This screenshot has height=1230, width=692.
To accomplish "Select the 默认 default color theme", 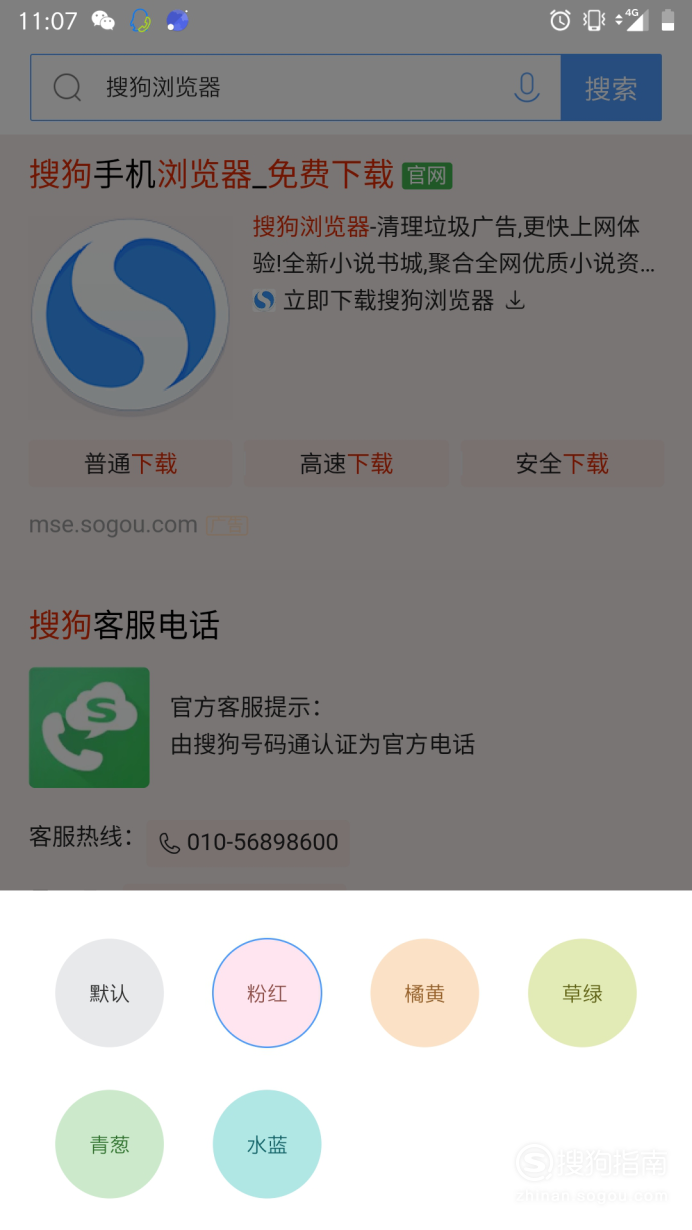I will click(109, 993).
